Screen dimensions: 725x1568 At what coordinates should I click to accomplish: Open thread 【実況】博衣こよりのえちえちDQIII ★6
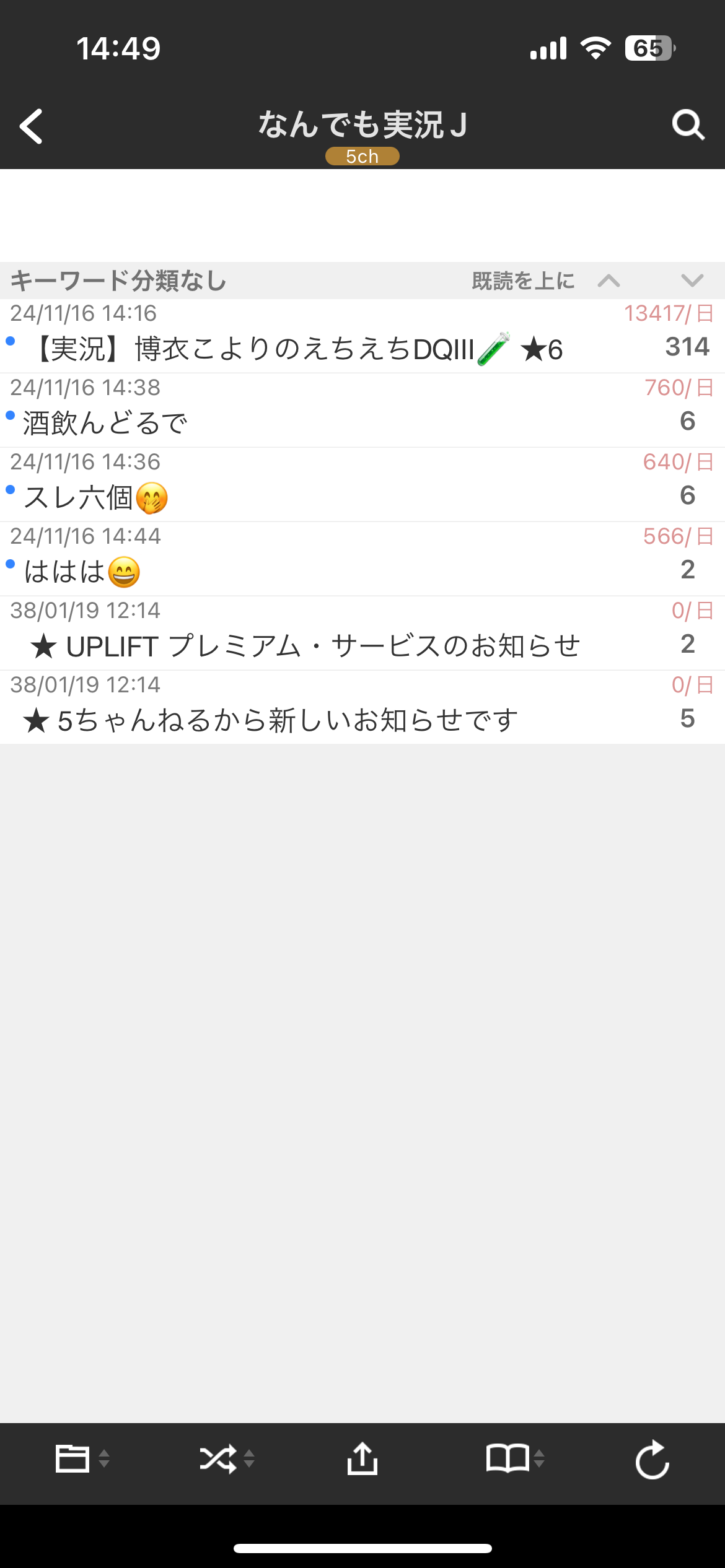(x=362, y=336)
